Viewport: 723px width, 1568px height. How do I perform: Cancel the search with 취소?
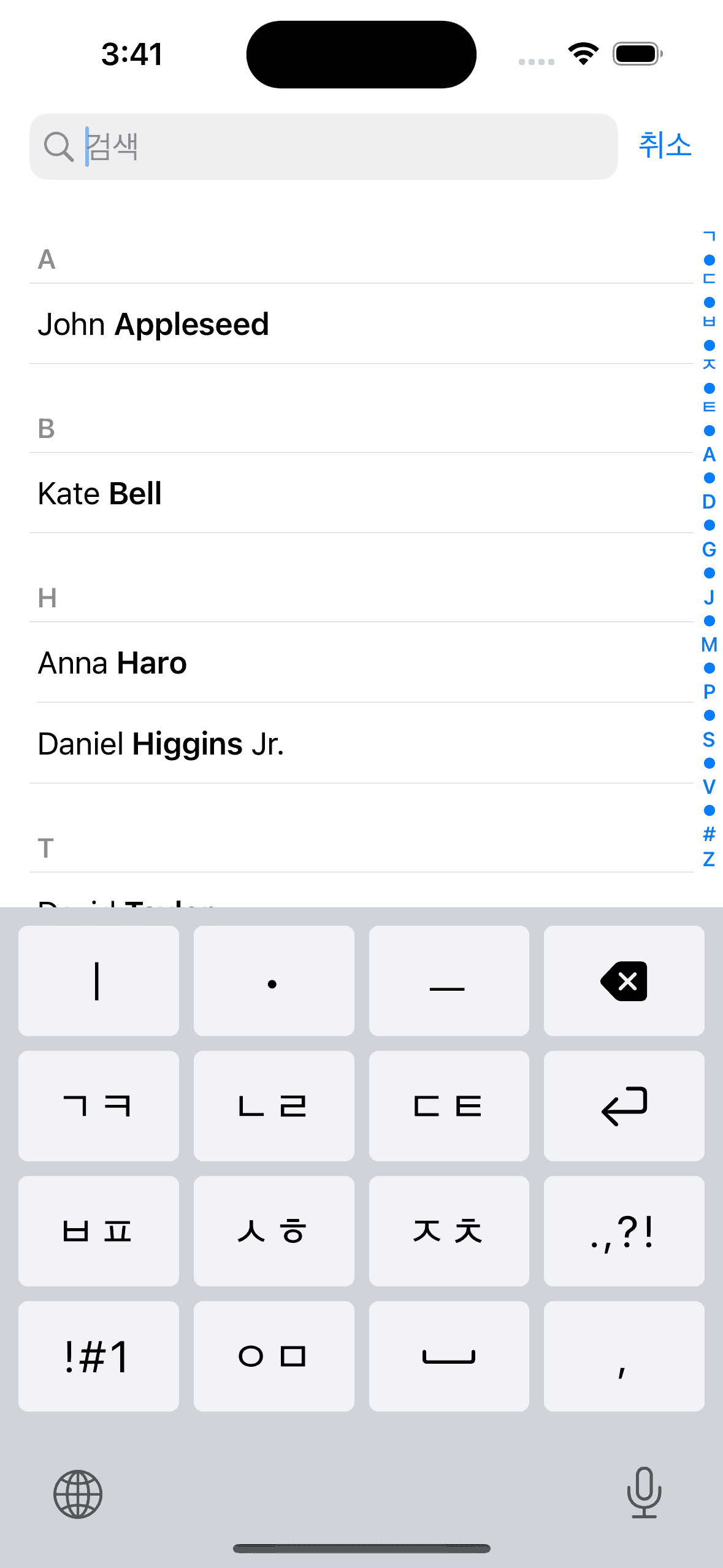[x=665, y=146]
